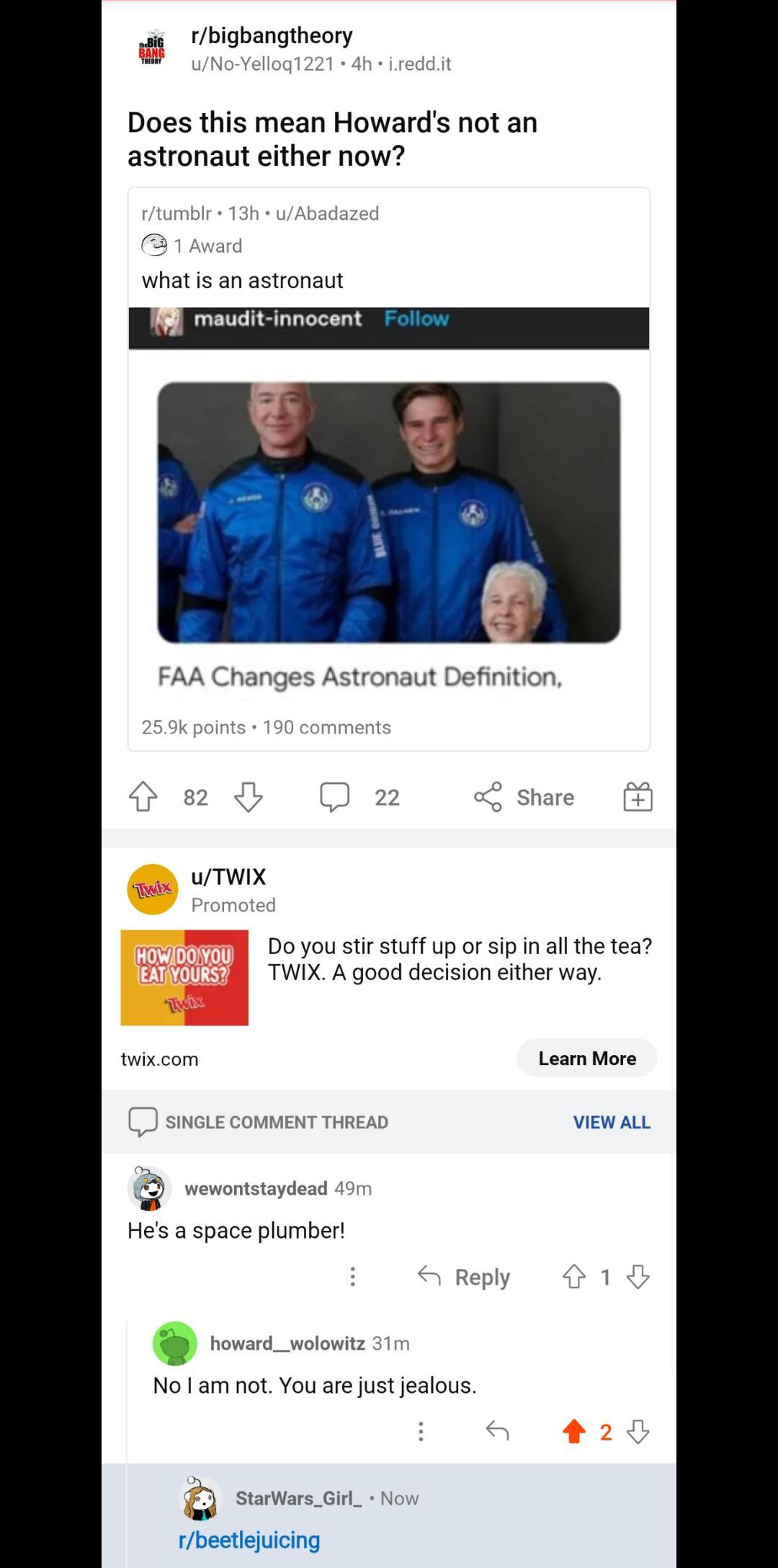Downvote howard__wolowitz's comment
Screen dimensions: 778x1568
[638, 1431]
